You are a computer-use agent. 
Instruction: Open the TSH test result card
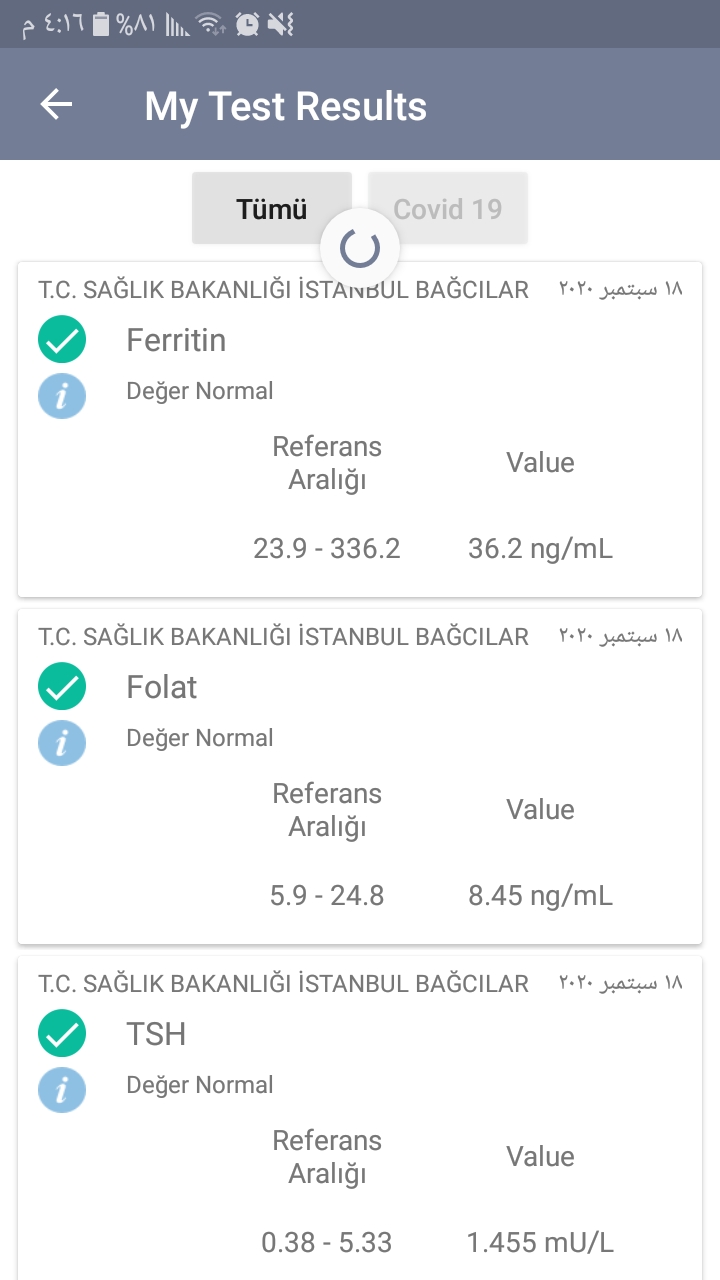pos(360,1118)
